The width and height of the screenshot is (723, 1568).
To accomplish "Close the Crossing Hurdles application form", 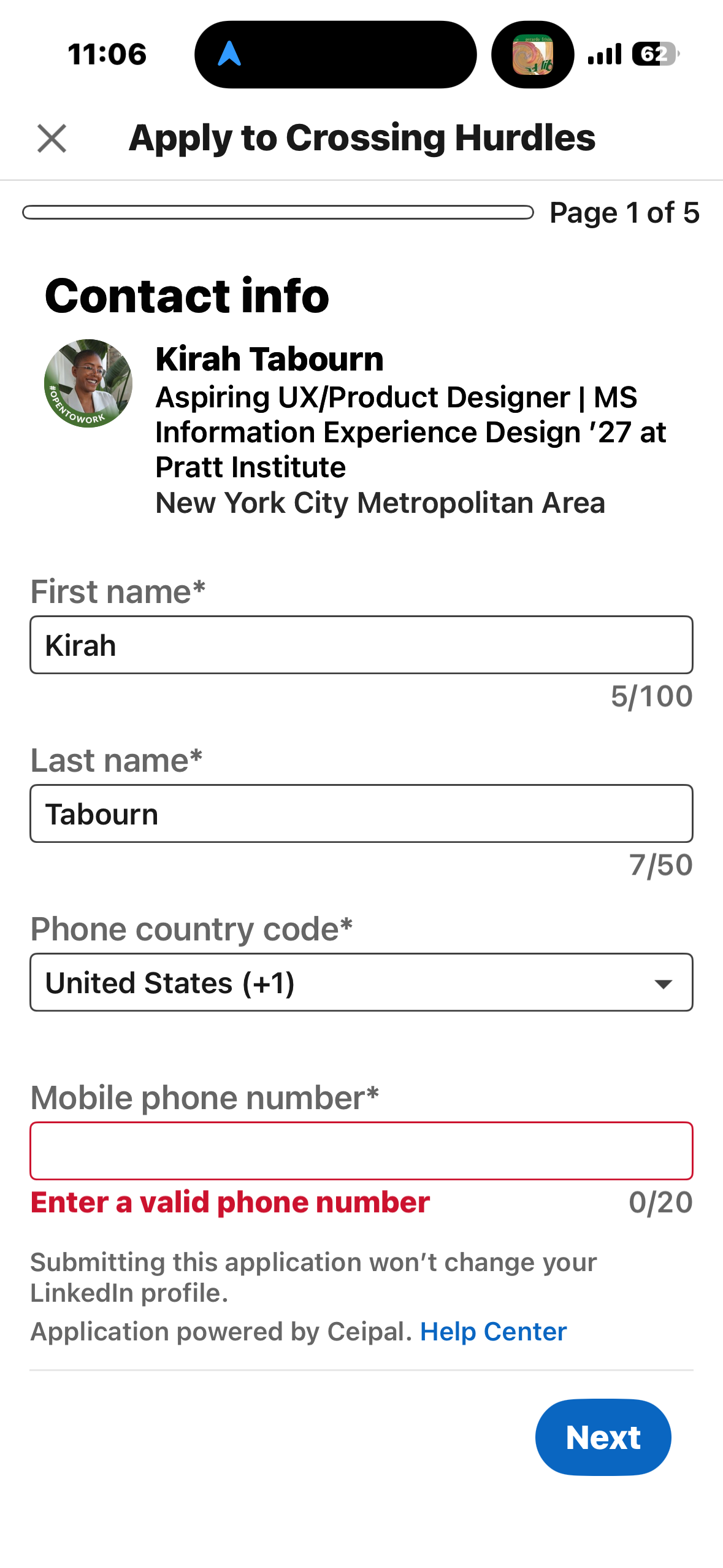I will [x=52, y=138].
